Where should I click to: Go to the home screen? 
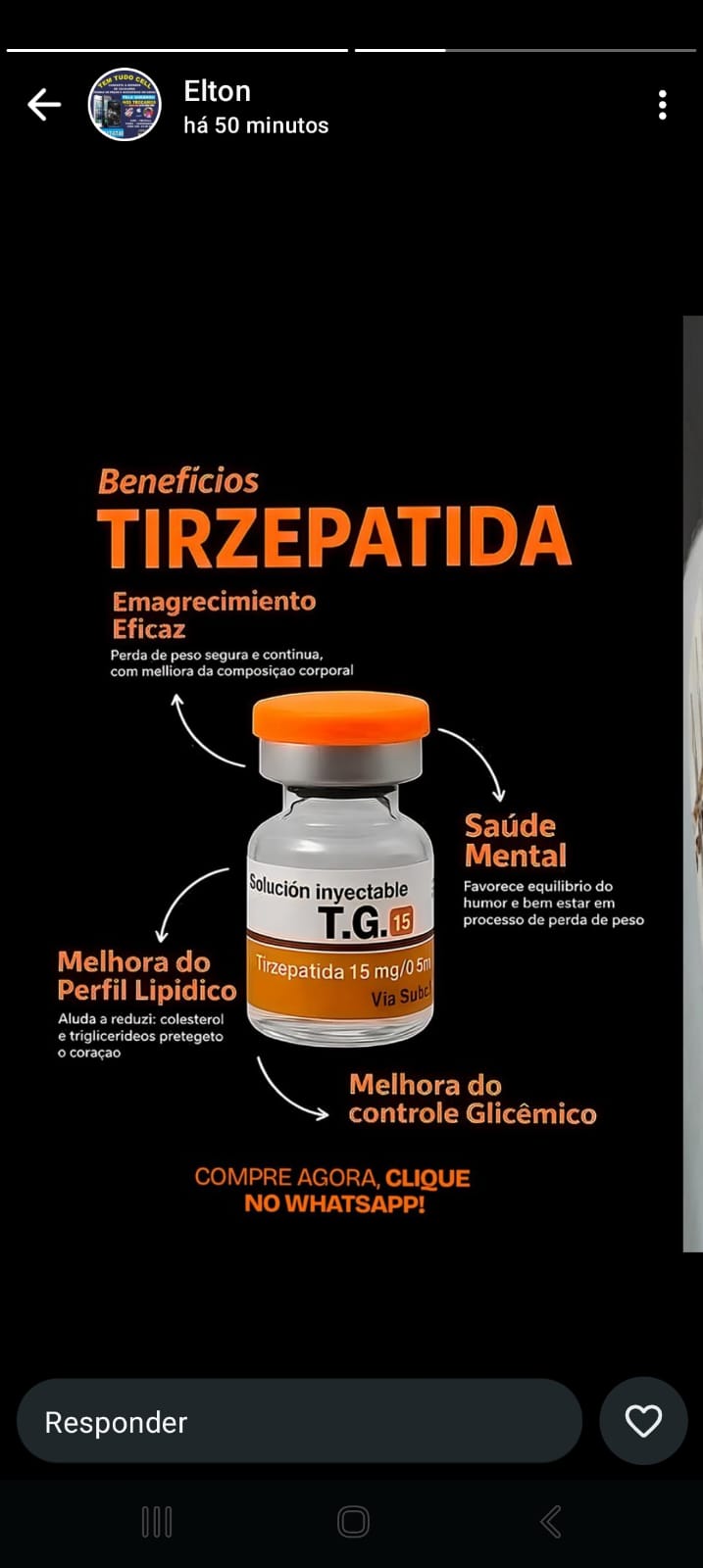353,1522
